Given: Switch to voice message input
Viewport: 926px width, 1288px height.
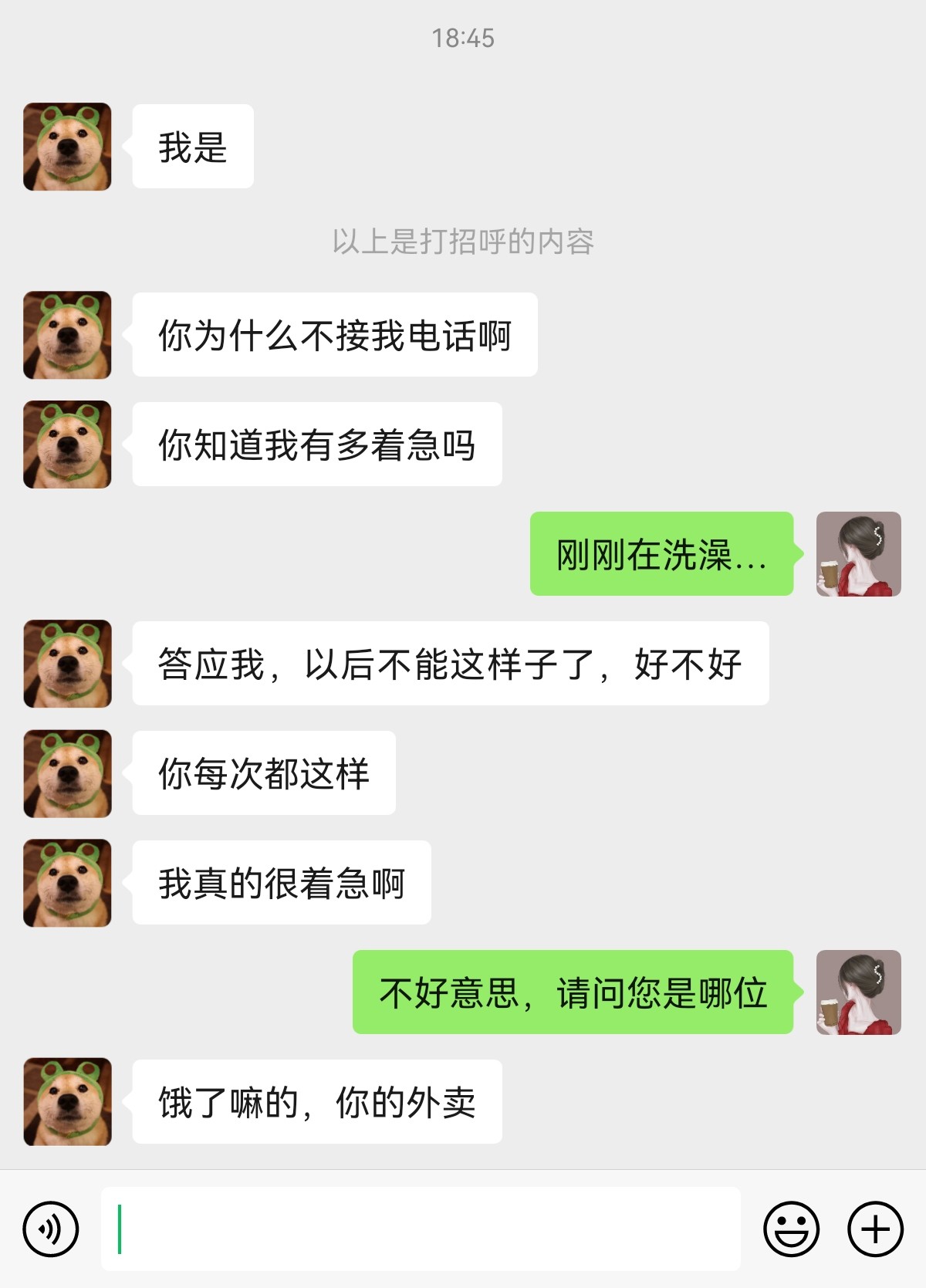Looking at the screenshot, I should coord(51,1229).
